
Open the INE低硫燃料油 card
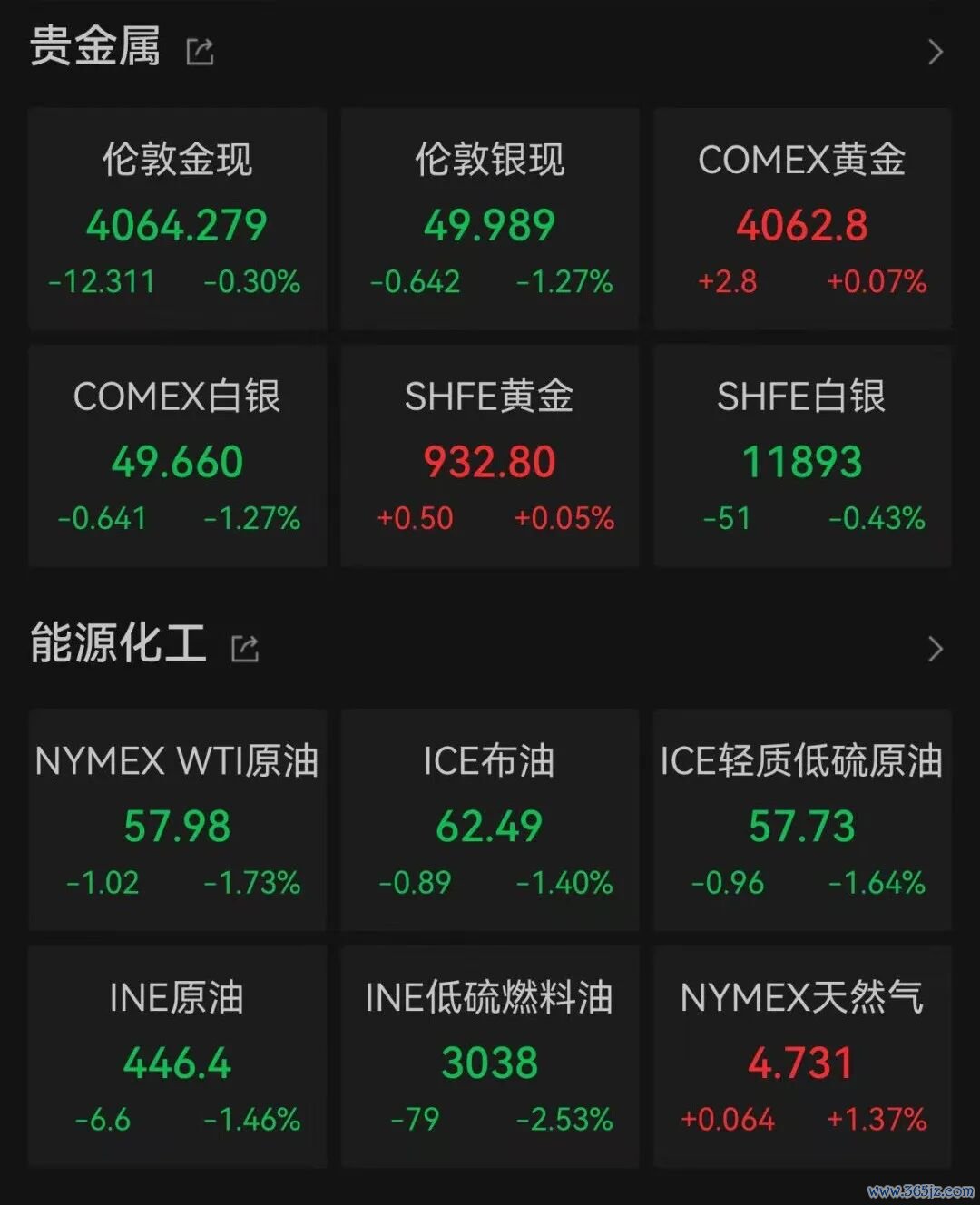[x=490, y=1057]
